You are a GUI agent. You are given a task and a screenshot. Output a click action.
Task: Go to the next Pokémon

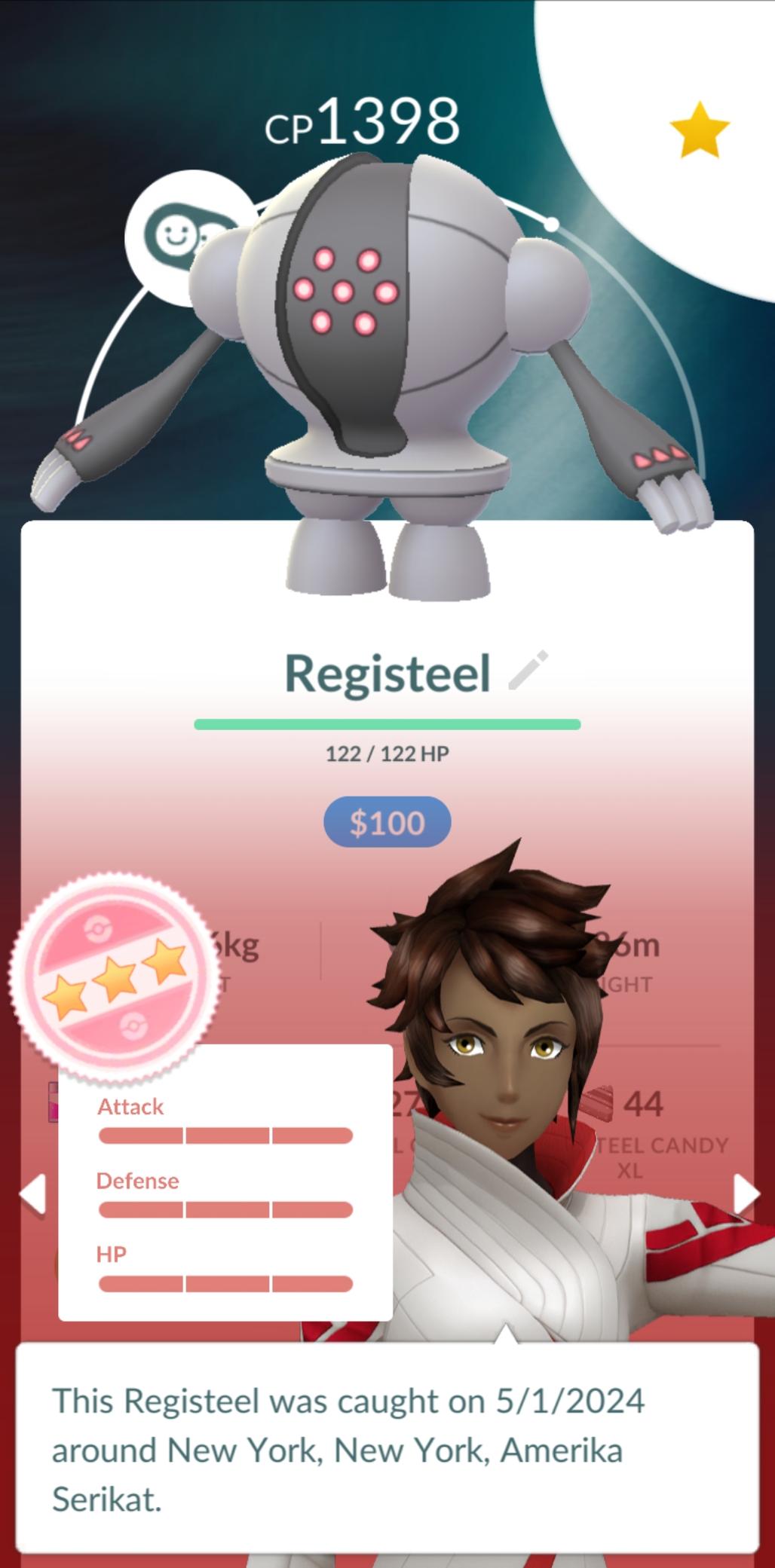744,1194
